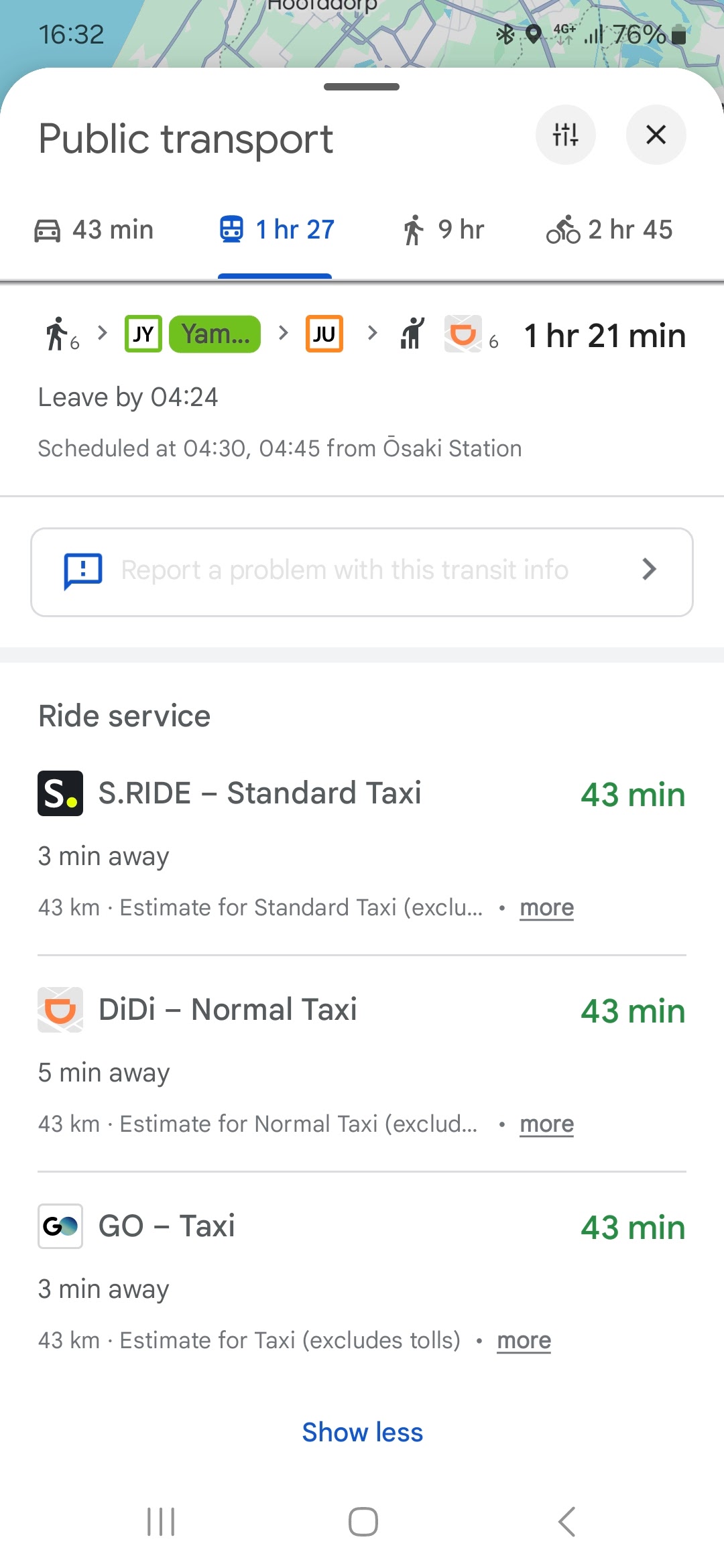Collapse ride services with Show less

362,1432
